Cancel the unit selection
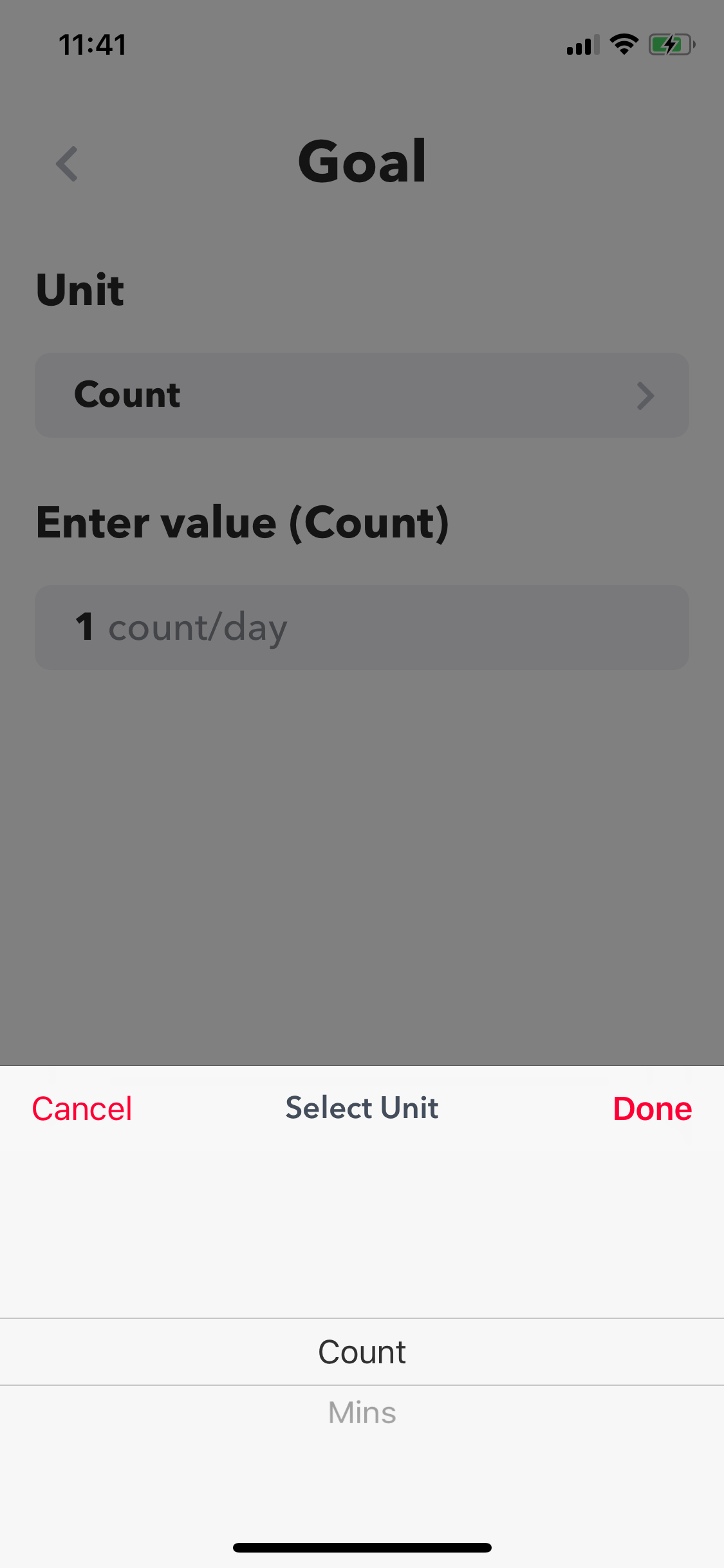Screen dimensions: 724x1568 [x=82, y=1108]
